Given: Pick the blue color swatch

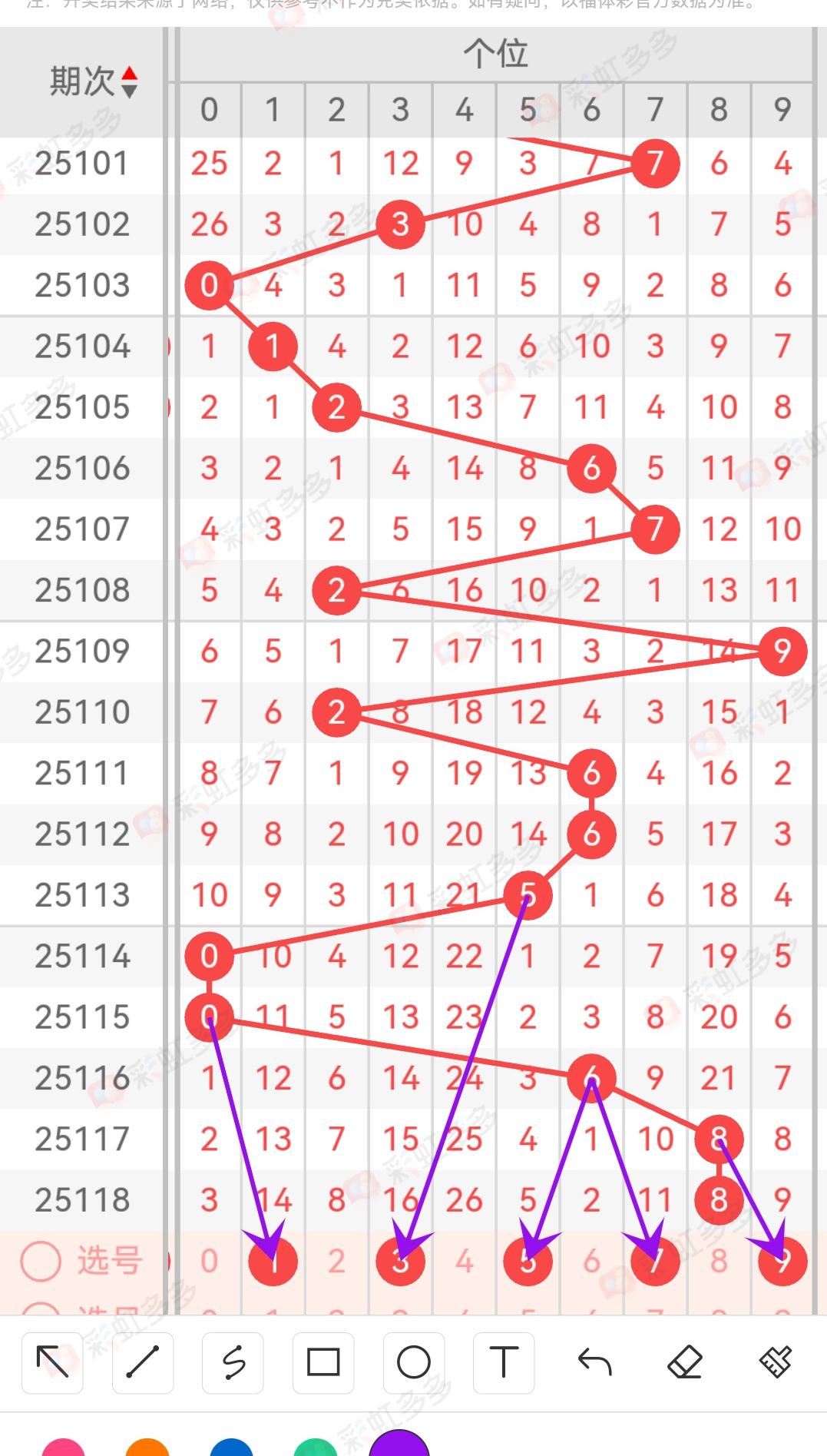Looking at the screenshot, I should tap(231, 1448).
